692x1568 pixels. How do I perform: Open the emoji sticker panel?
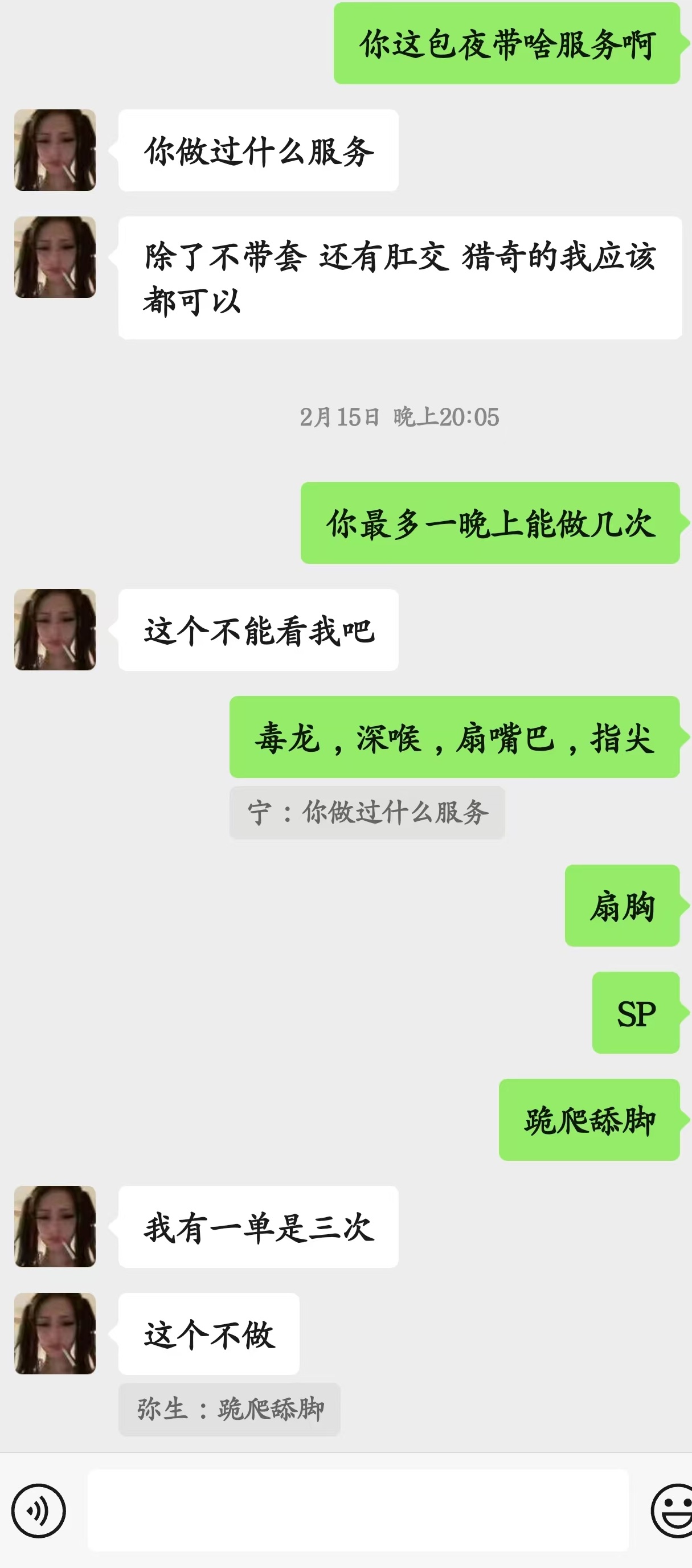pyautogui.click(x=672, y=1510)
